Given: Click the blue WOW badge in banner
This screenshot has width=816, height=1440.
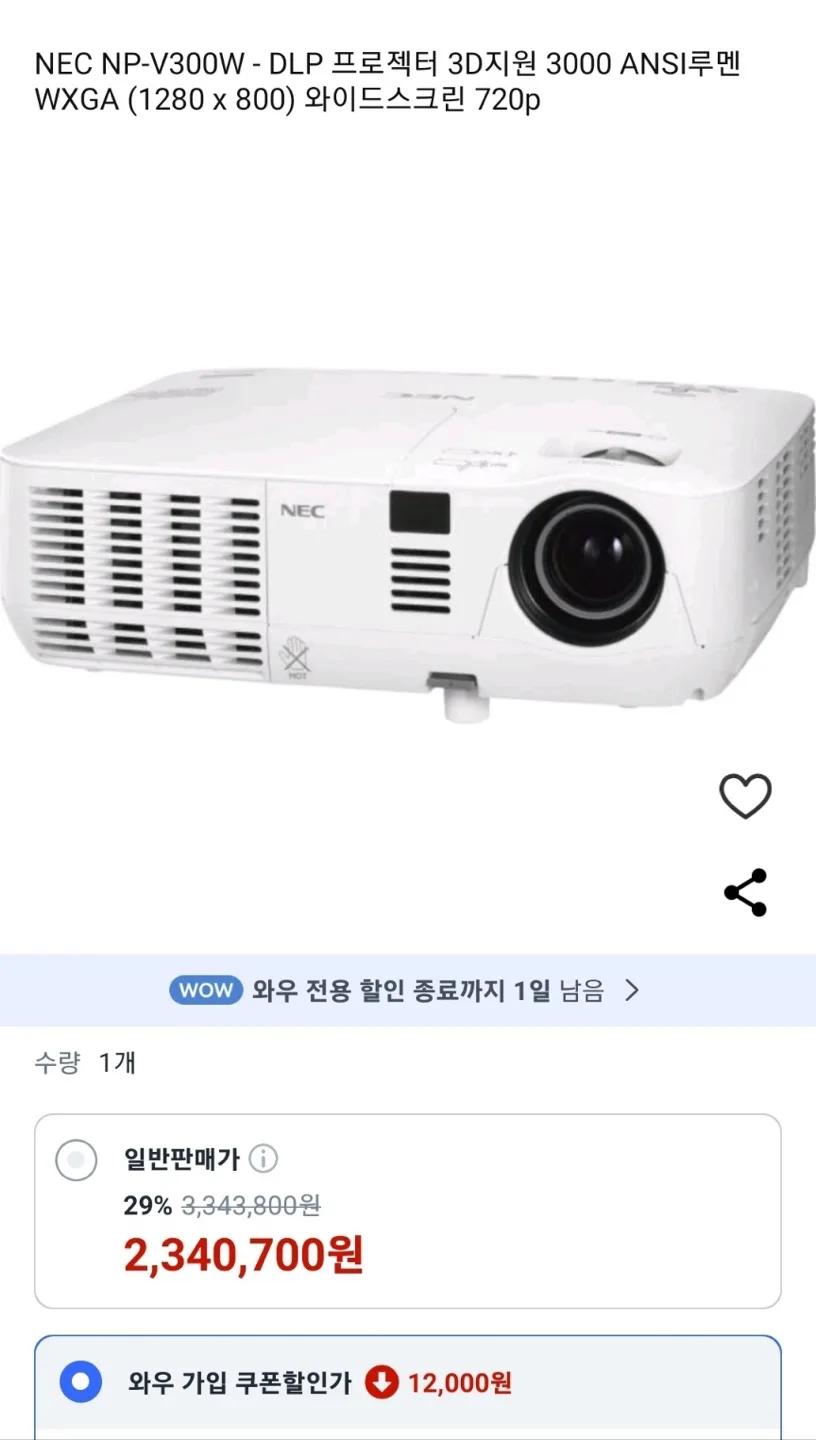Looking at the screenshot, I should (x=207, y=991).
